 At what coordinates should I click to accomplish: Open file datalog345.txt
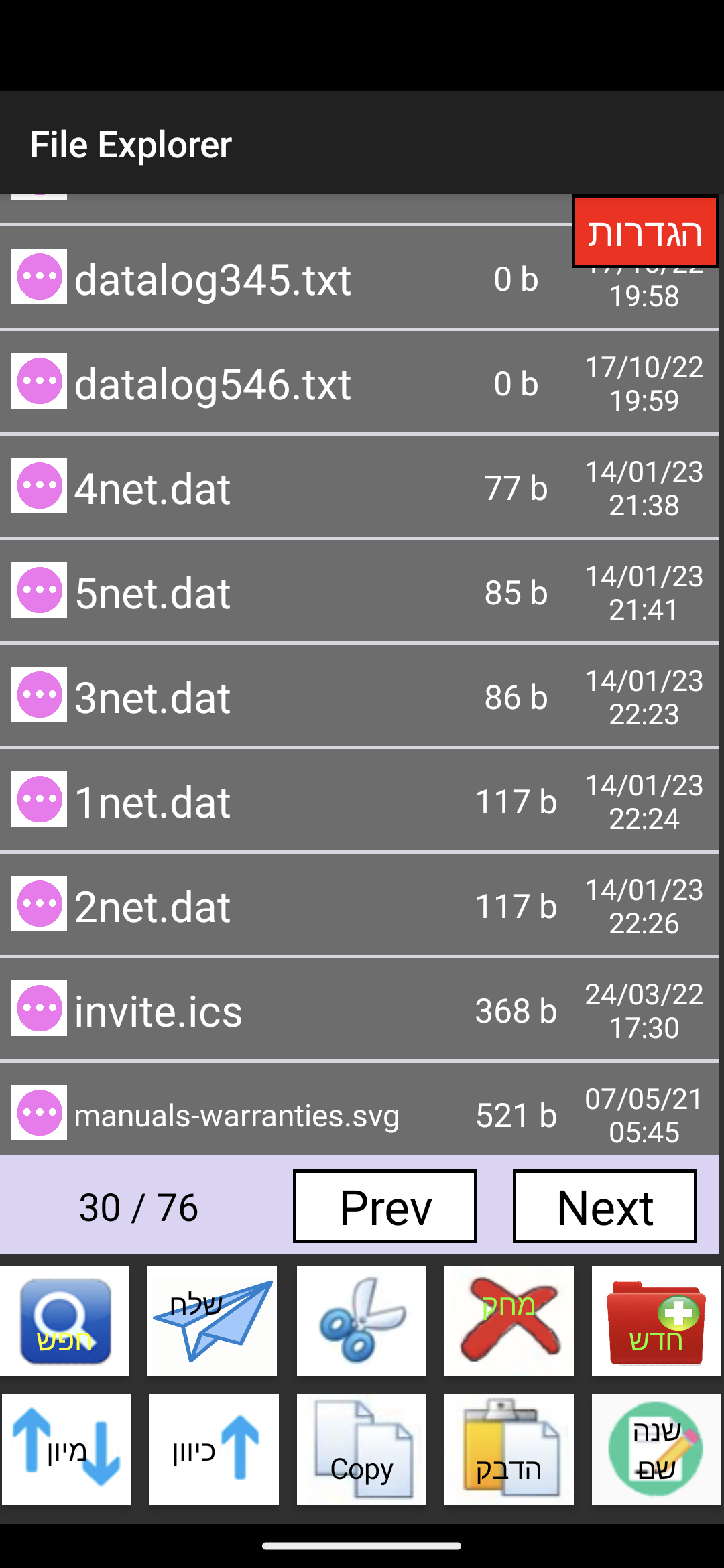pyautogui.click(x=213, y=279)
